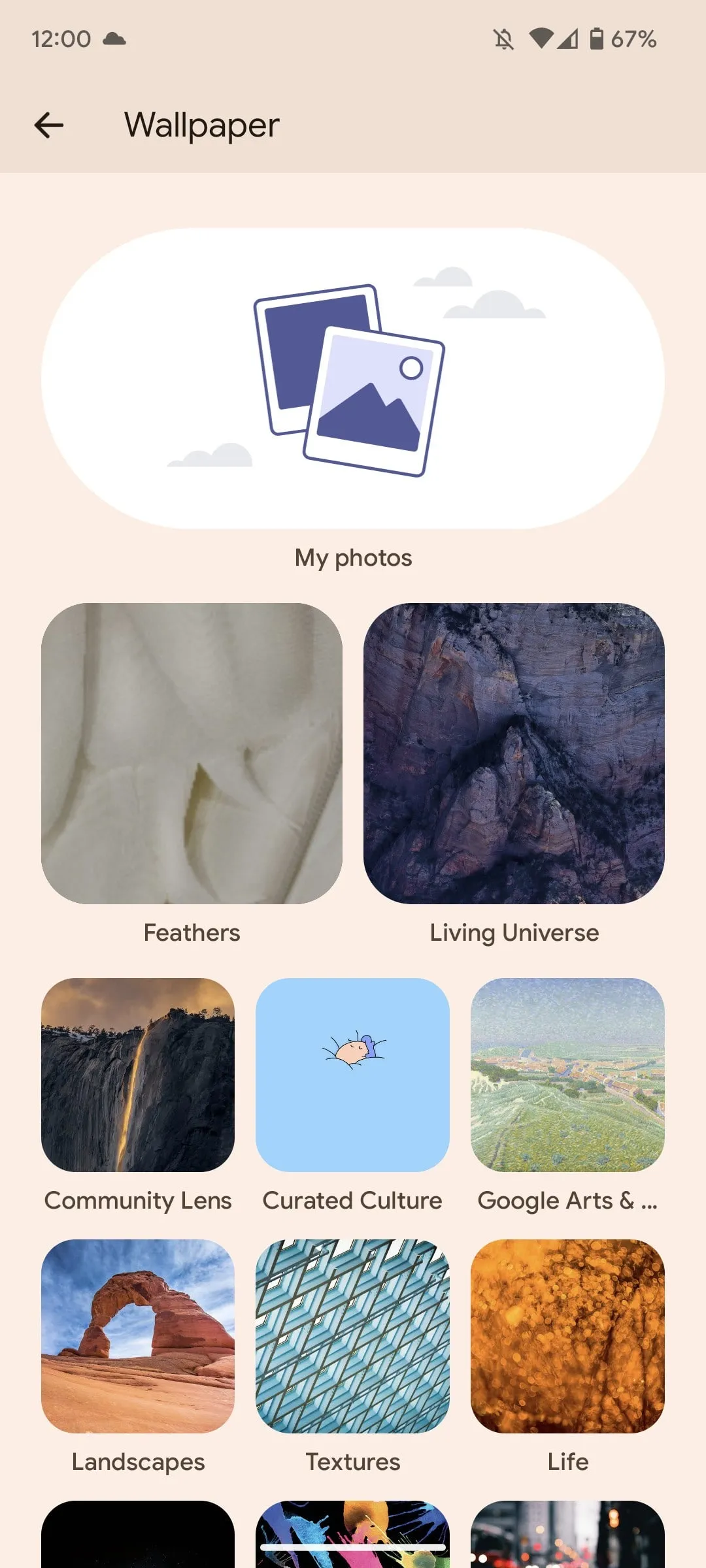
Task: View Google Arts & Culture wallpapers
Action: [x=567, y=1075]
